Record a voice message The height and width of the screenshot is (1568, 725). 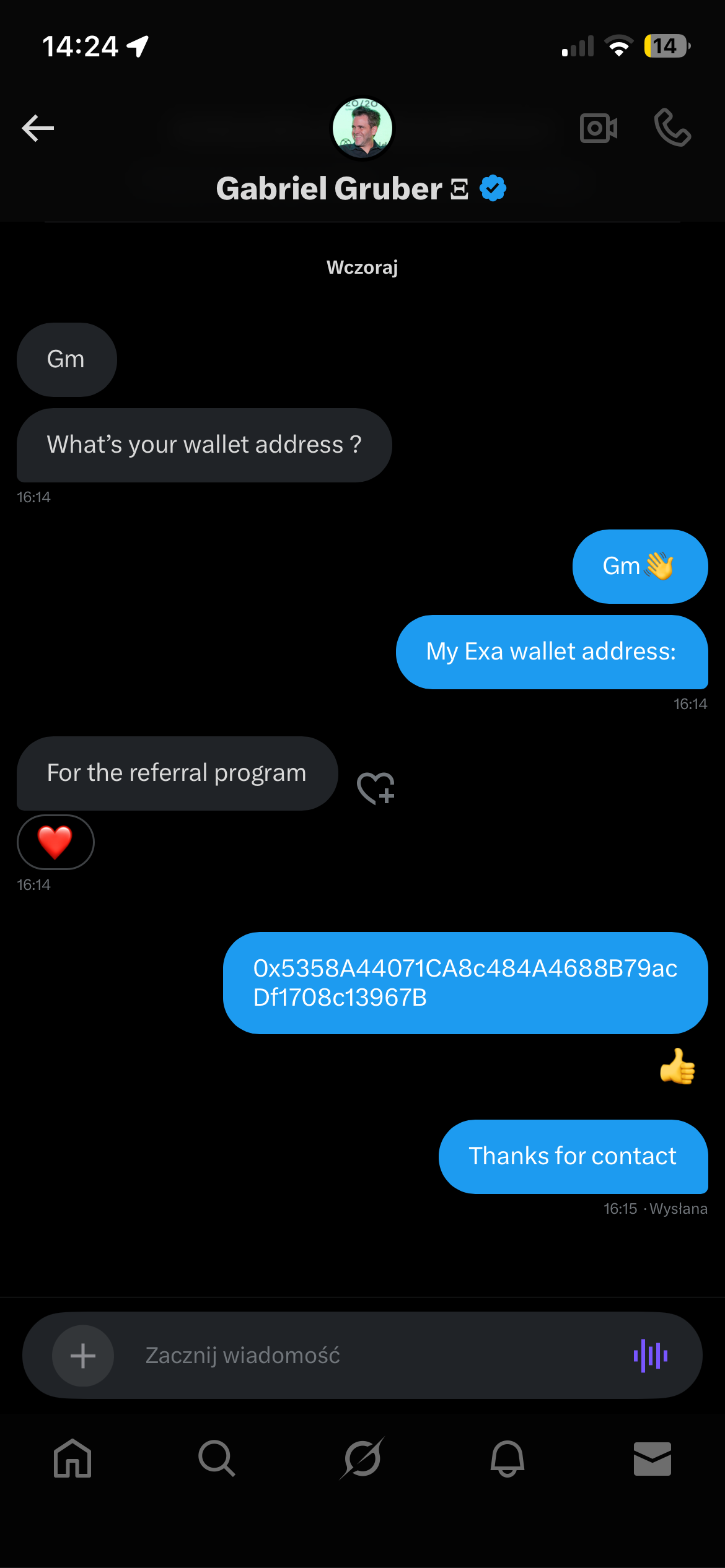click(x=651, y=1356)
